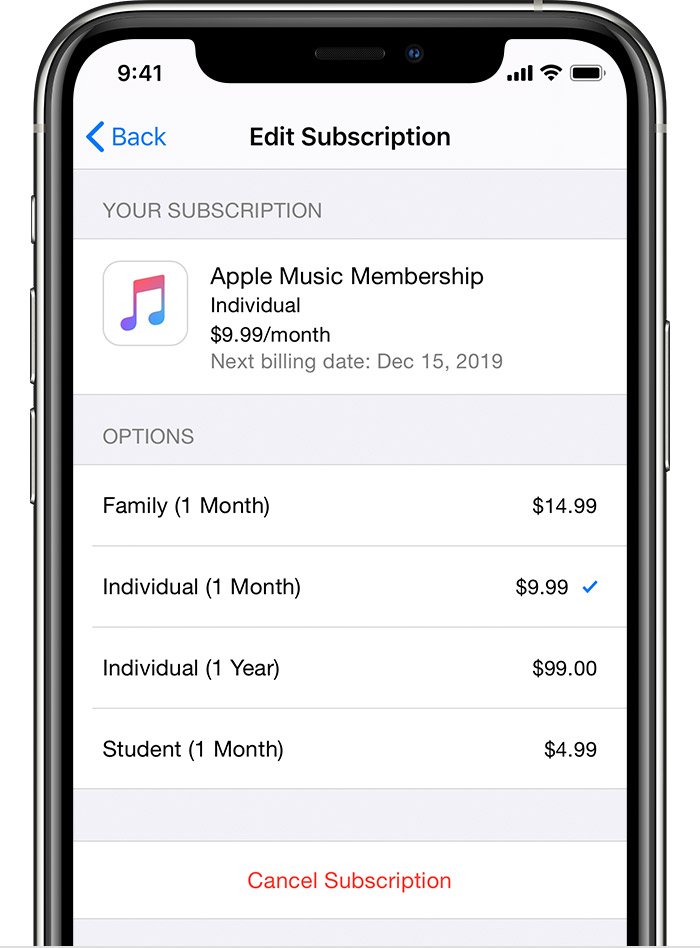Switch to the Individual (1 Year) plan
The width and height of the screenshot is (700, 948).
(349, 668)
